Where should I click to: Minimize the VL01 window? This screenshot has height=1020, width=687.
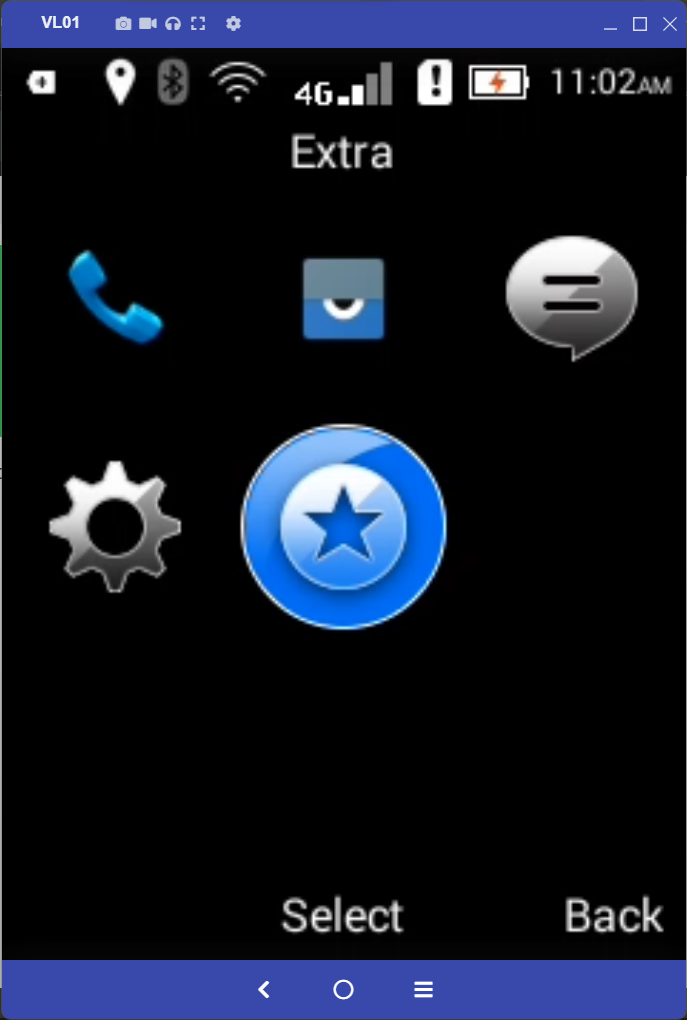coord(611,23)
